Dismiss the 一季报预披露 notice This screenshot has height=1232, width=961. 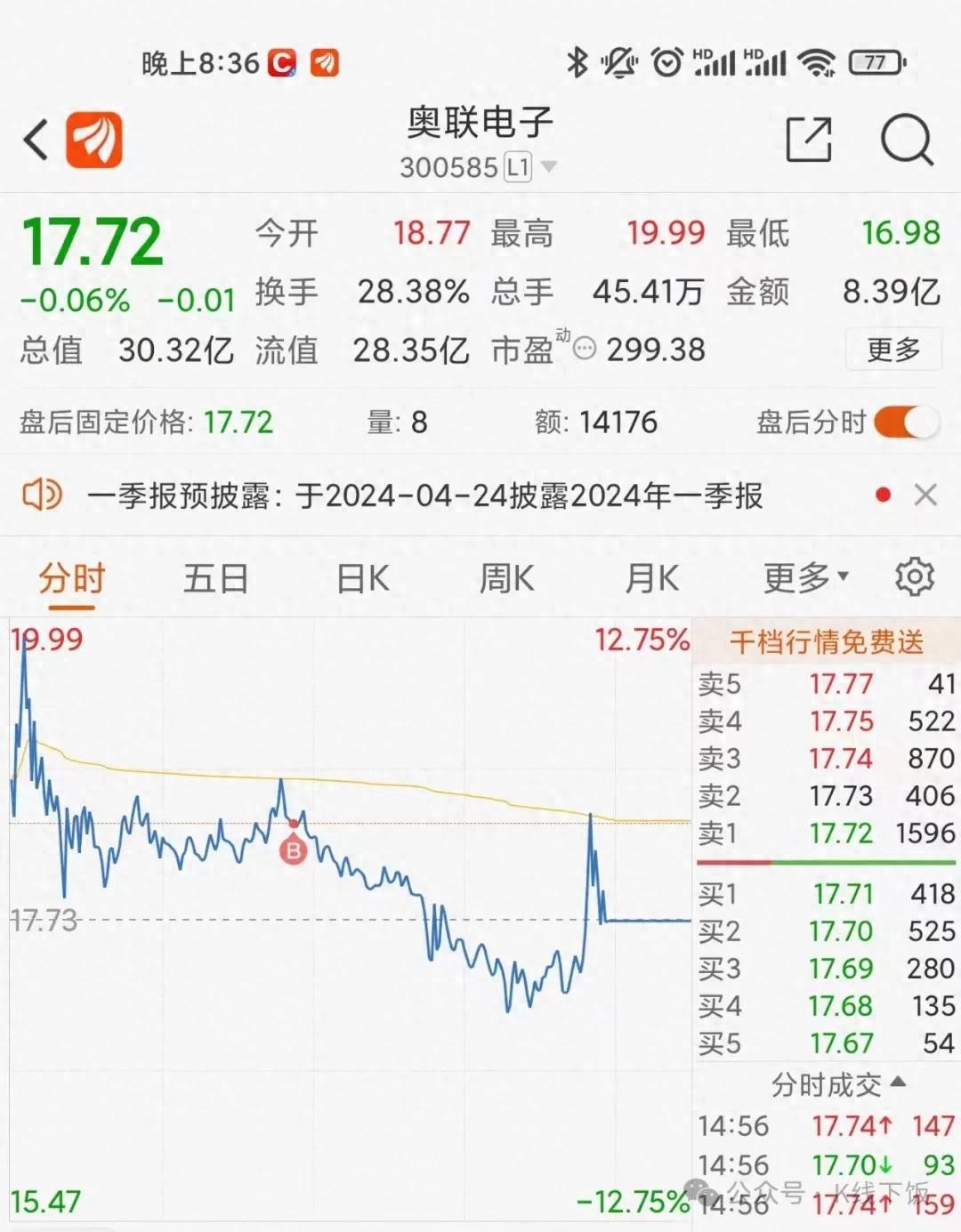[x=925, y=495]
